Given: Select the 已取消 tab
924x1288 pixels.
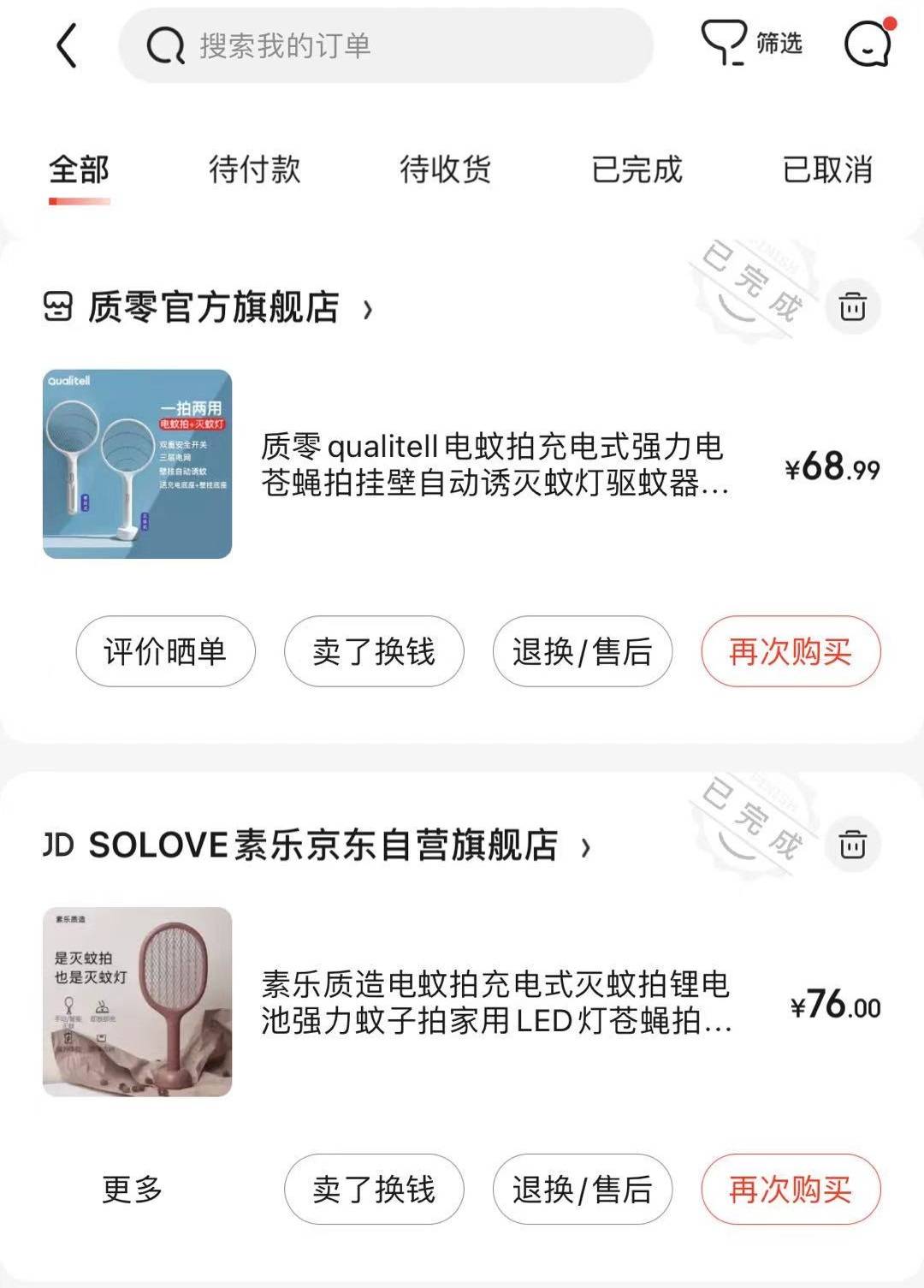Looking at the screenshot, I should tap(826, 171).
